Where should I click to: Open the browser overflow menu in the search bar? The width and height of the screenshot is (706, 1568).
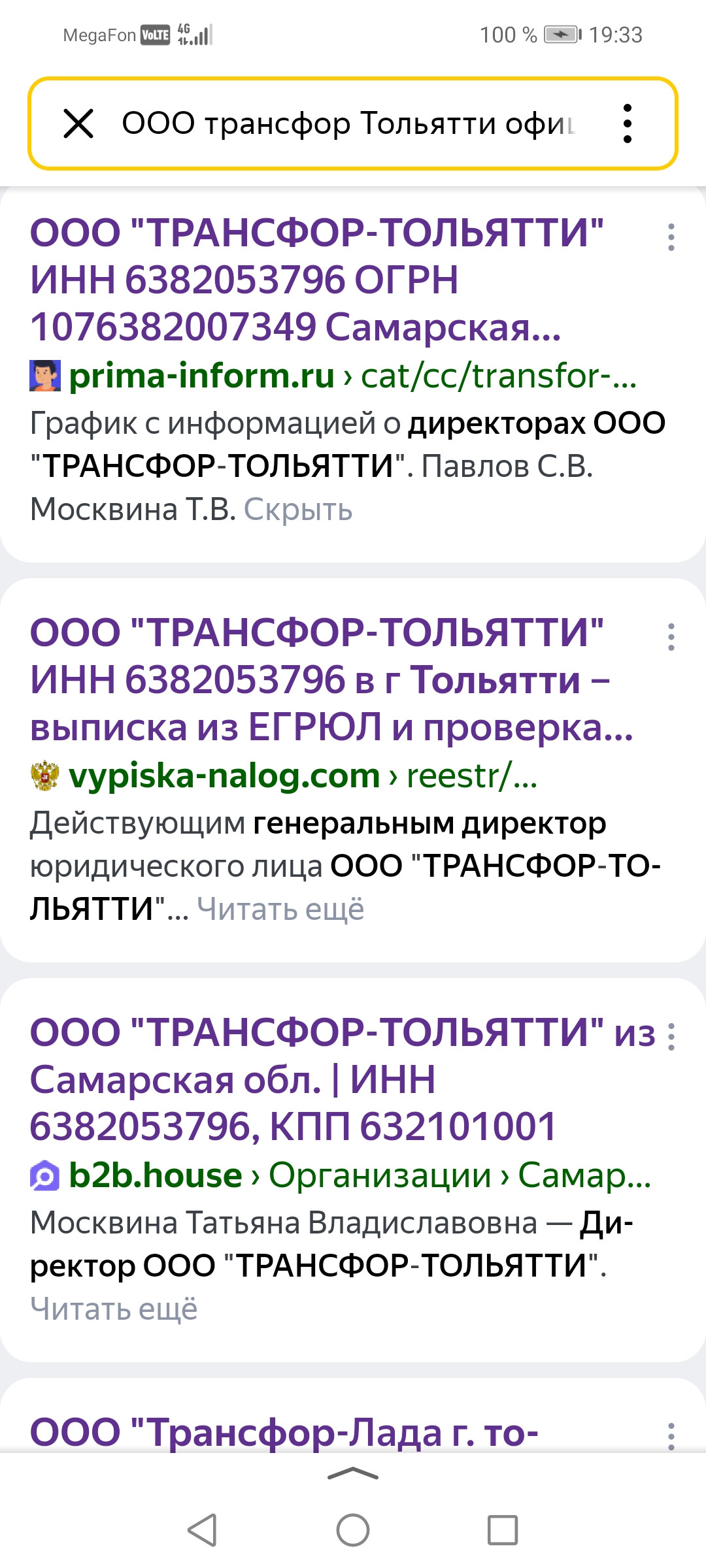pos(628,123)
